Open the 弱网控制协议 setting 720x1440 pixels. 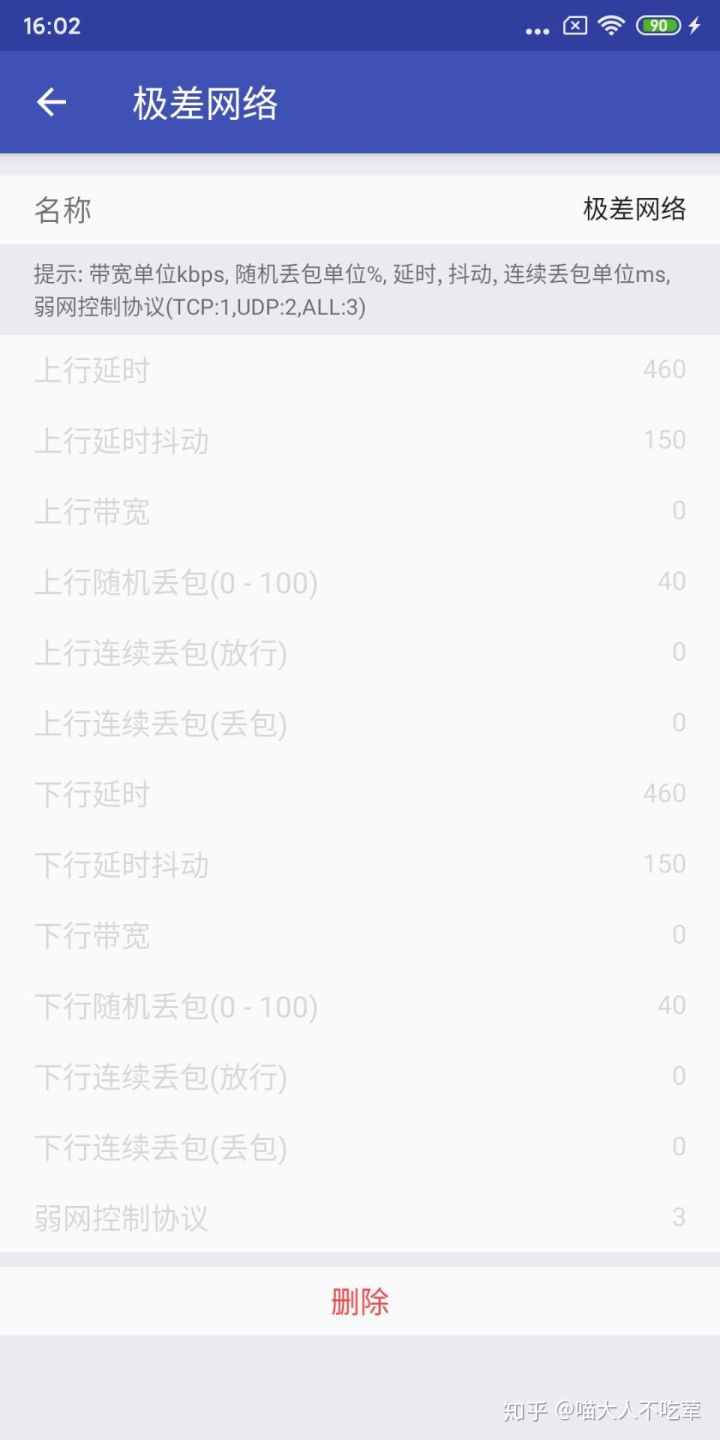tap(360, 1217)
